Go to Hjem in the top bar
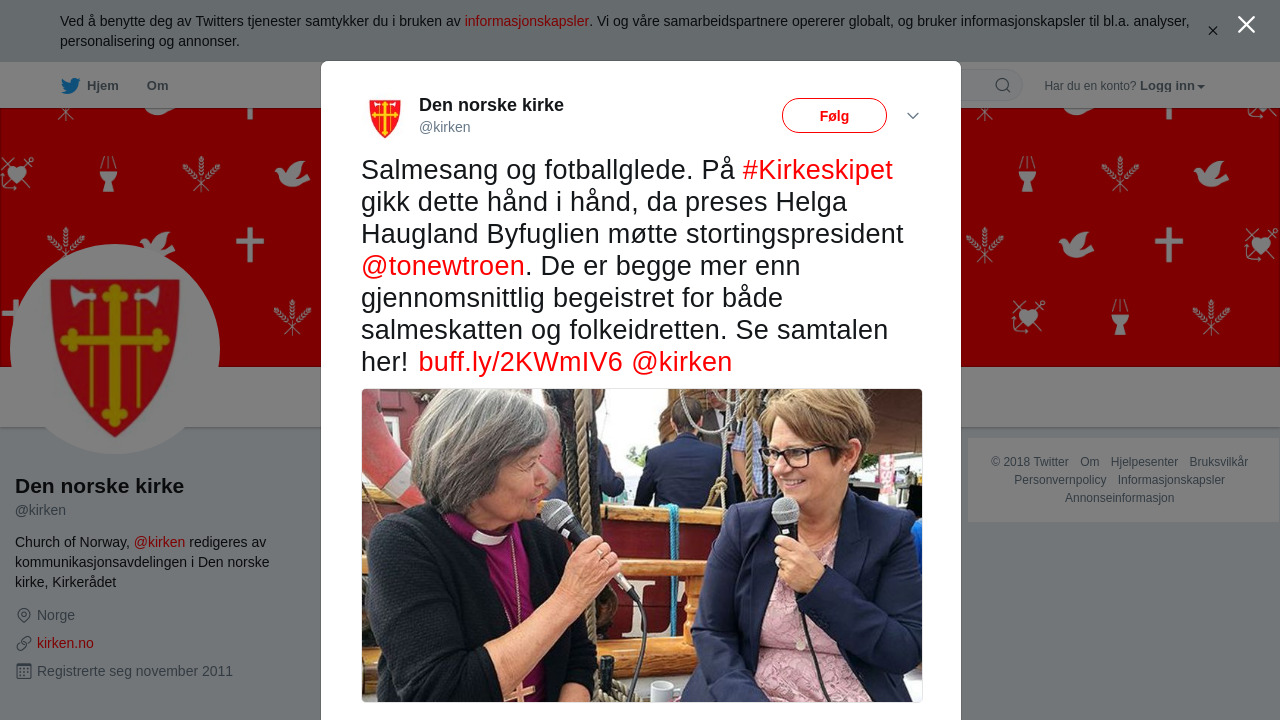The image size is (1280, 720). pyautogui.click(x=90, y=86)
